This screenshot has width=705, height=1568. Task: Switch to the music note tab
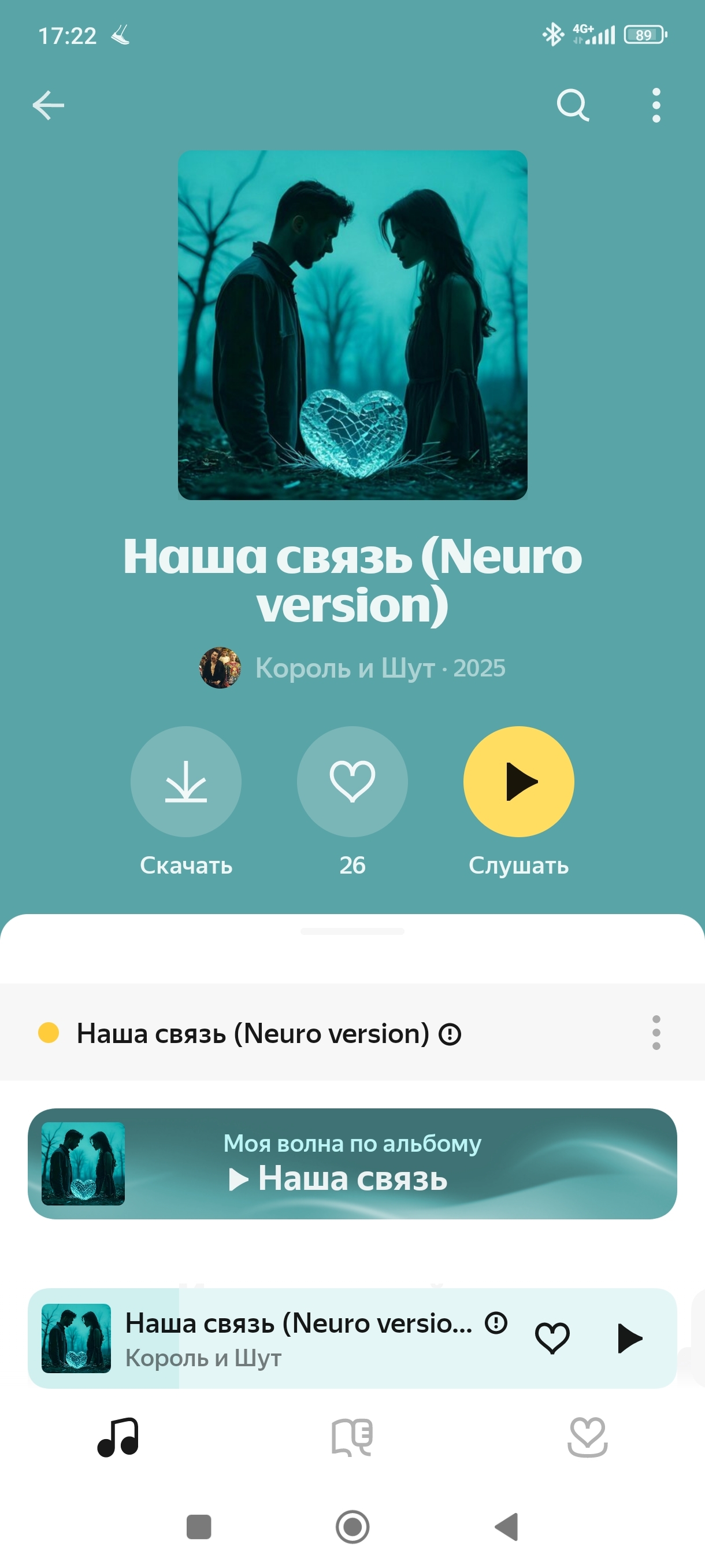pos(118,1437)
